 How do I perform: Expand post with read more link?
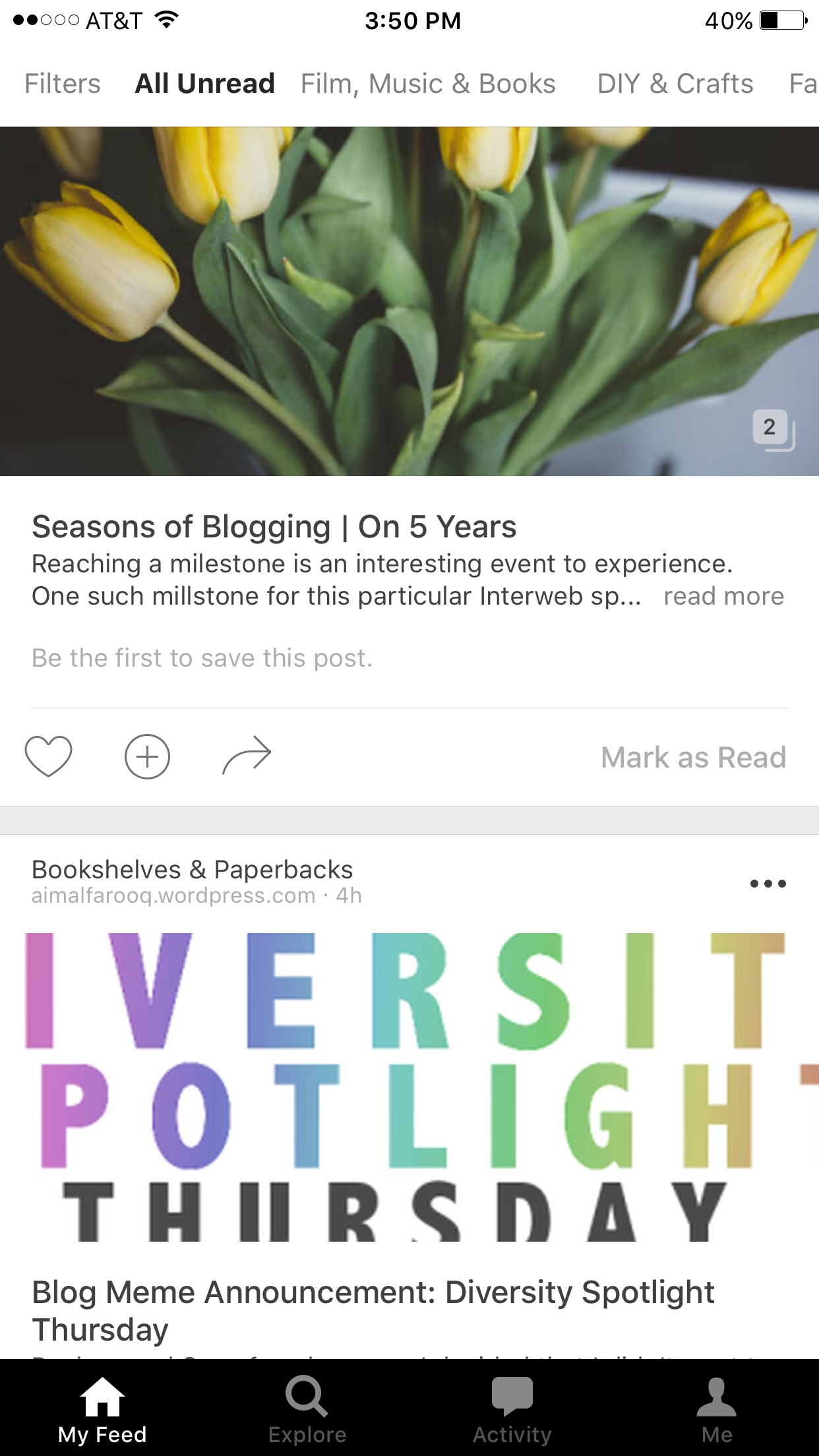[x=723, y=596]
